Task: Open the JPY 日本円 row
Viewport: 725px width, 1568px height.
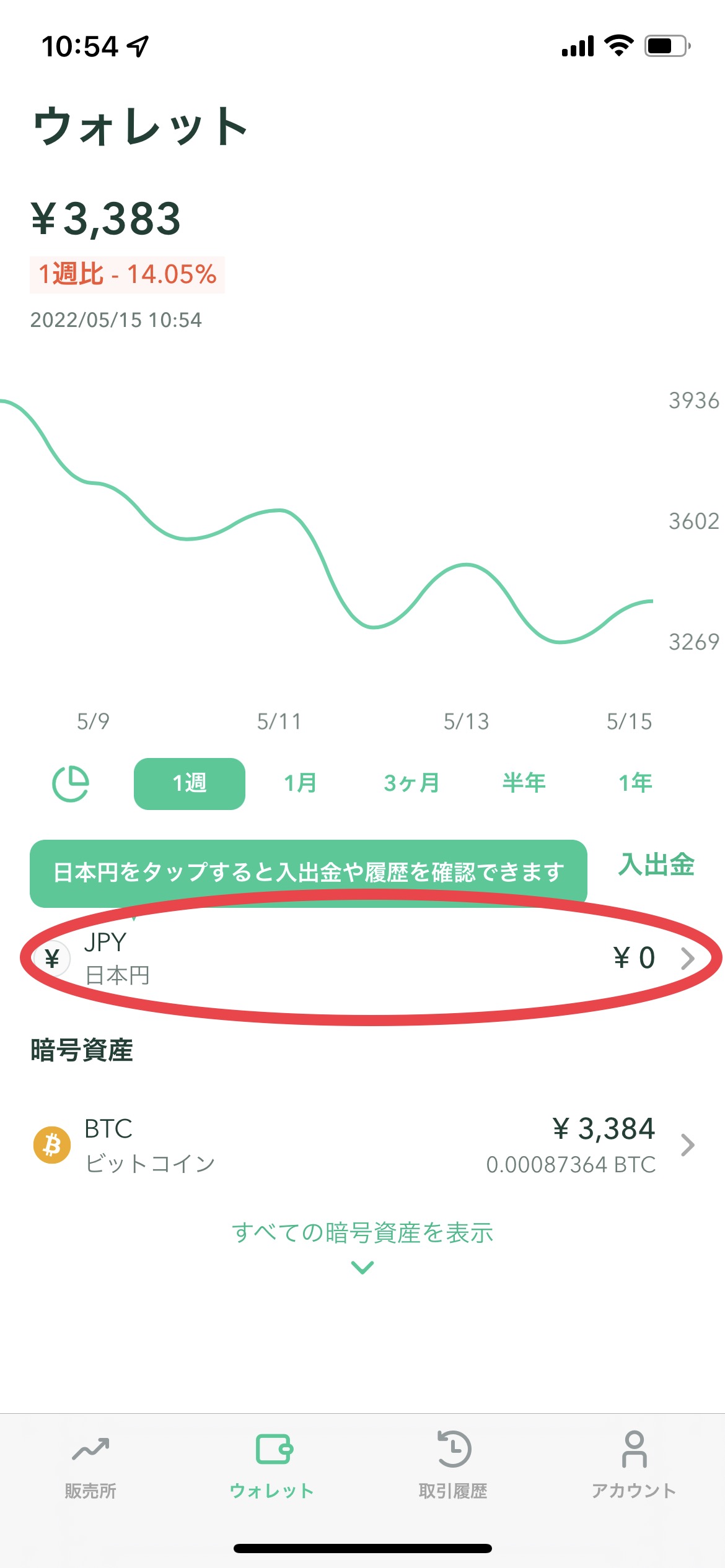Action: [x=362, y=959]
